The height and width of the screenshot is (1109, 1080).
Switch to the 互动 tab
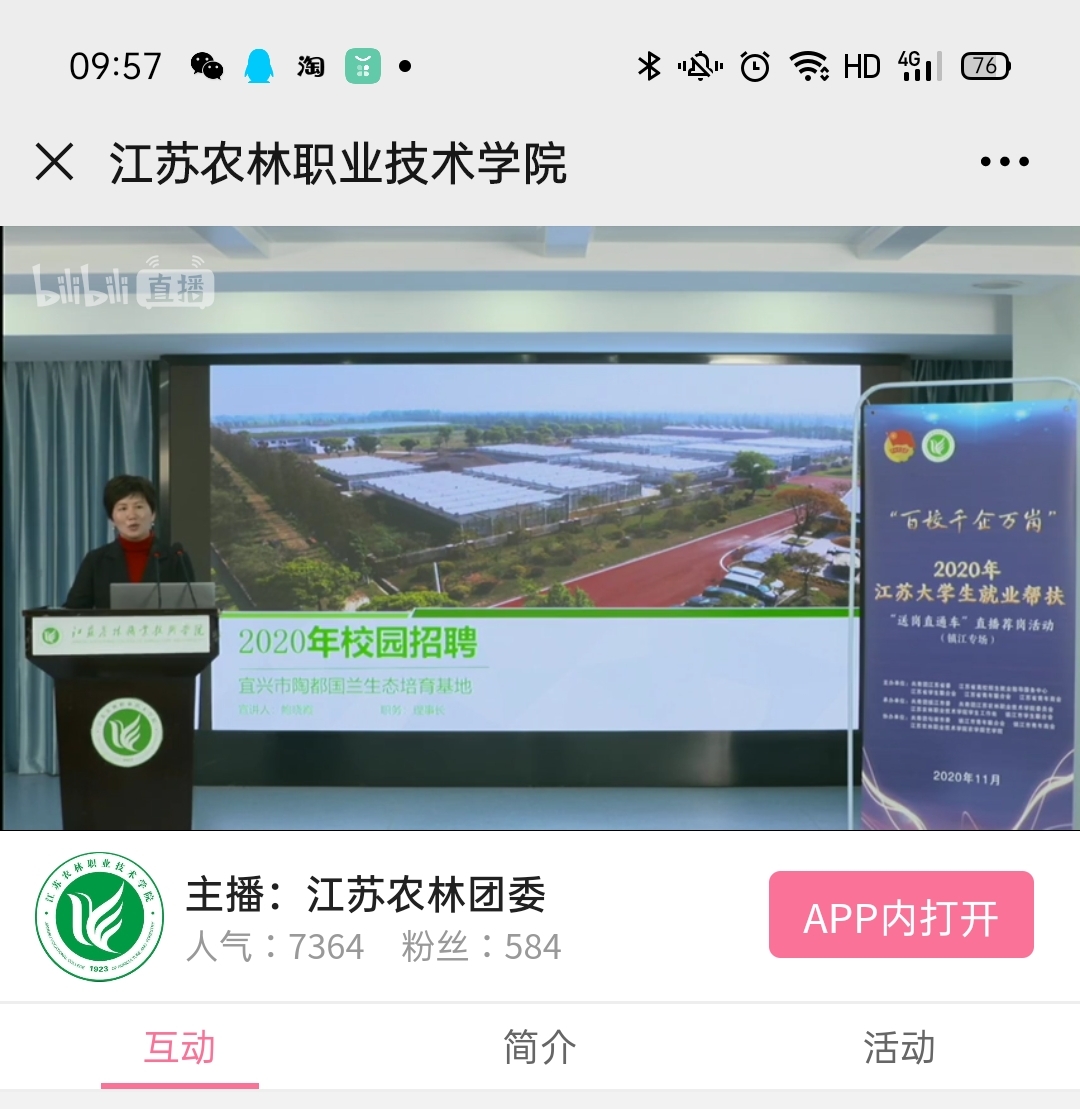180,1048
